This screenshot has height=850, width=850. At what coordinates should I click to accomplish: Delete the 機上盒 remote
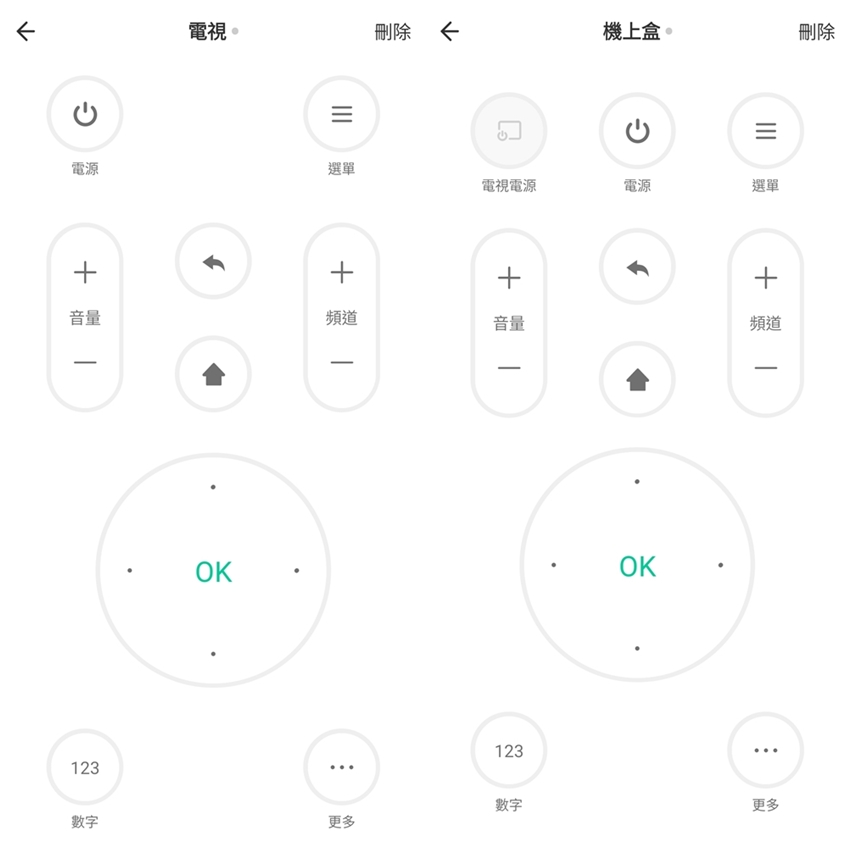pos(816,32)
